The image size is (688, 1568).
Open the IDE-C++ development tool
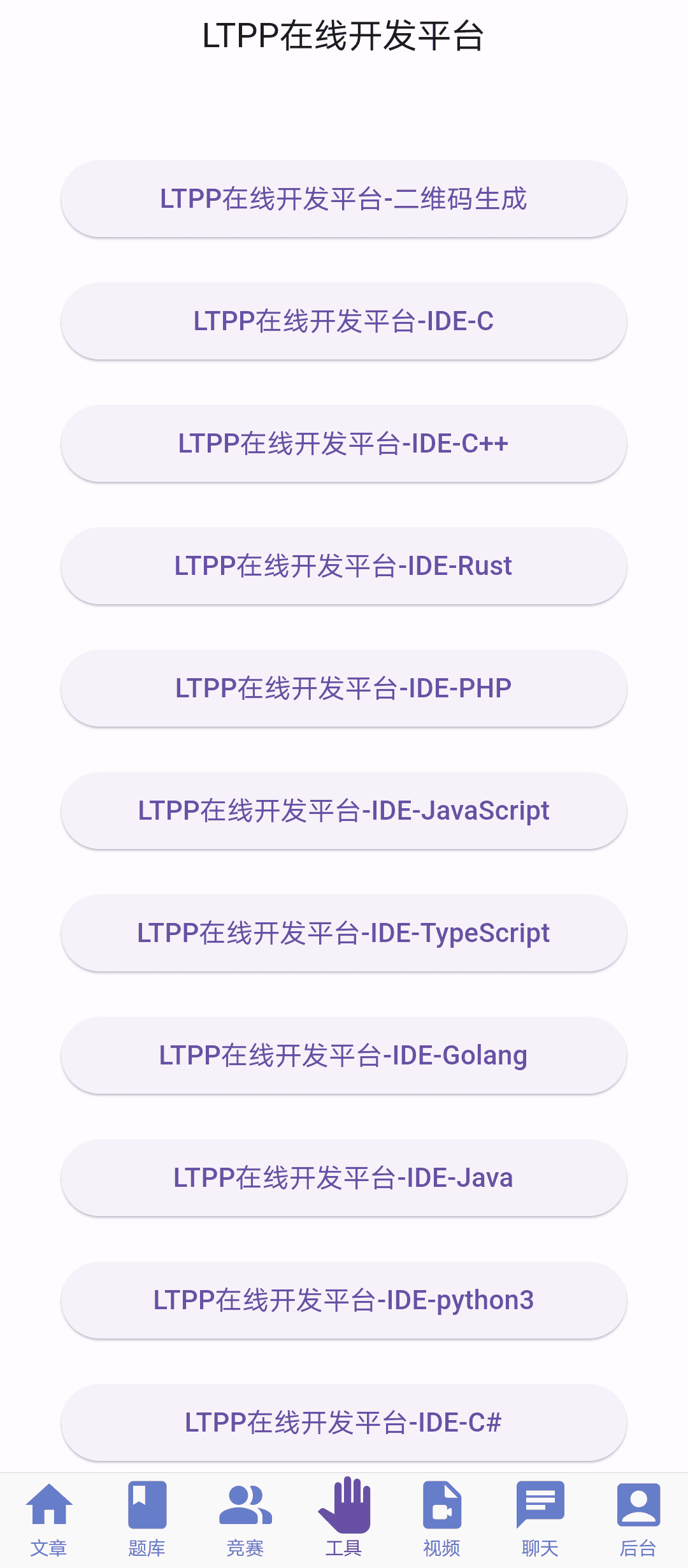[344, 444]
